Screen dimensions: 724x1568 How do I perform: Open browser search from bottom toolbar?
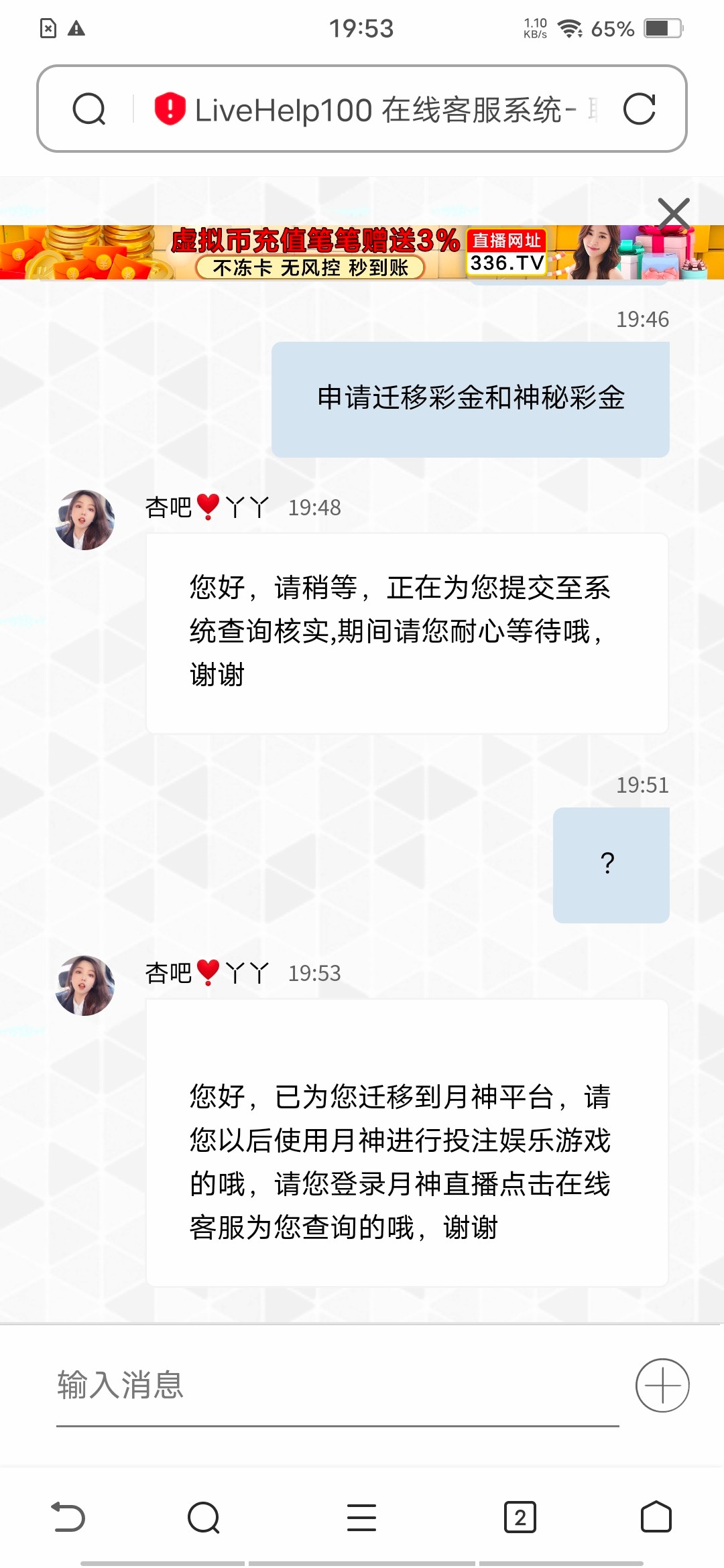coord(204,1517)
